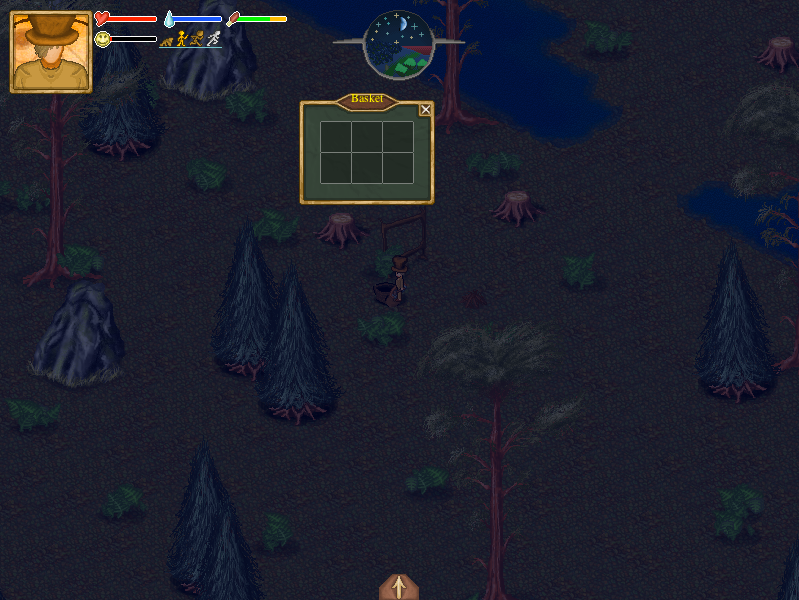This screenshot has height=600, width=799.
Task: Select the crawl movement speed icon
Action: pos(166,41)
